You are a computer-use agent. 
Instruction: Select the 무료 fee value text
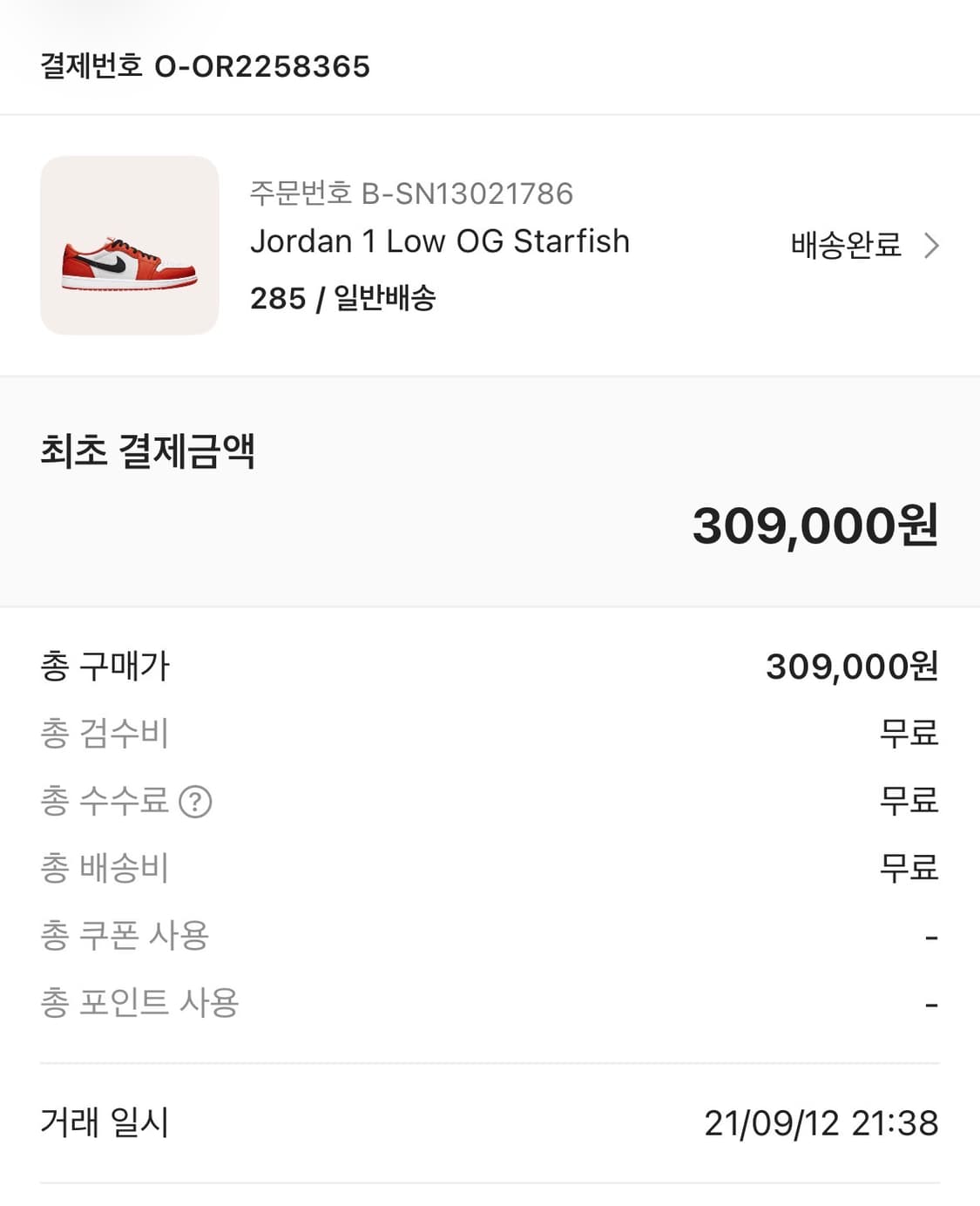(x=909, y=733)
